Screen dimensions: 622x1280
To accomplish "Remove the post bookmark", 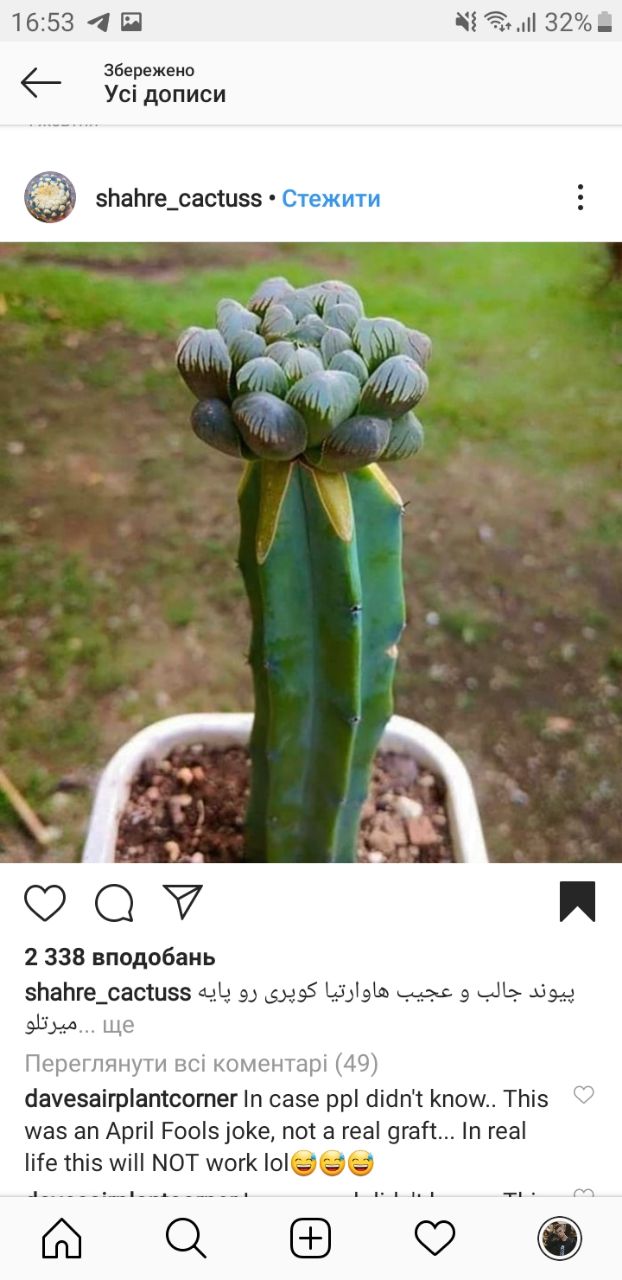I will click(577, 901).
